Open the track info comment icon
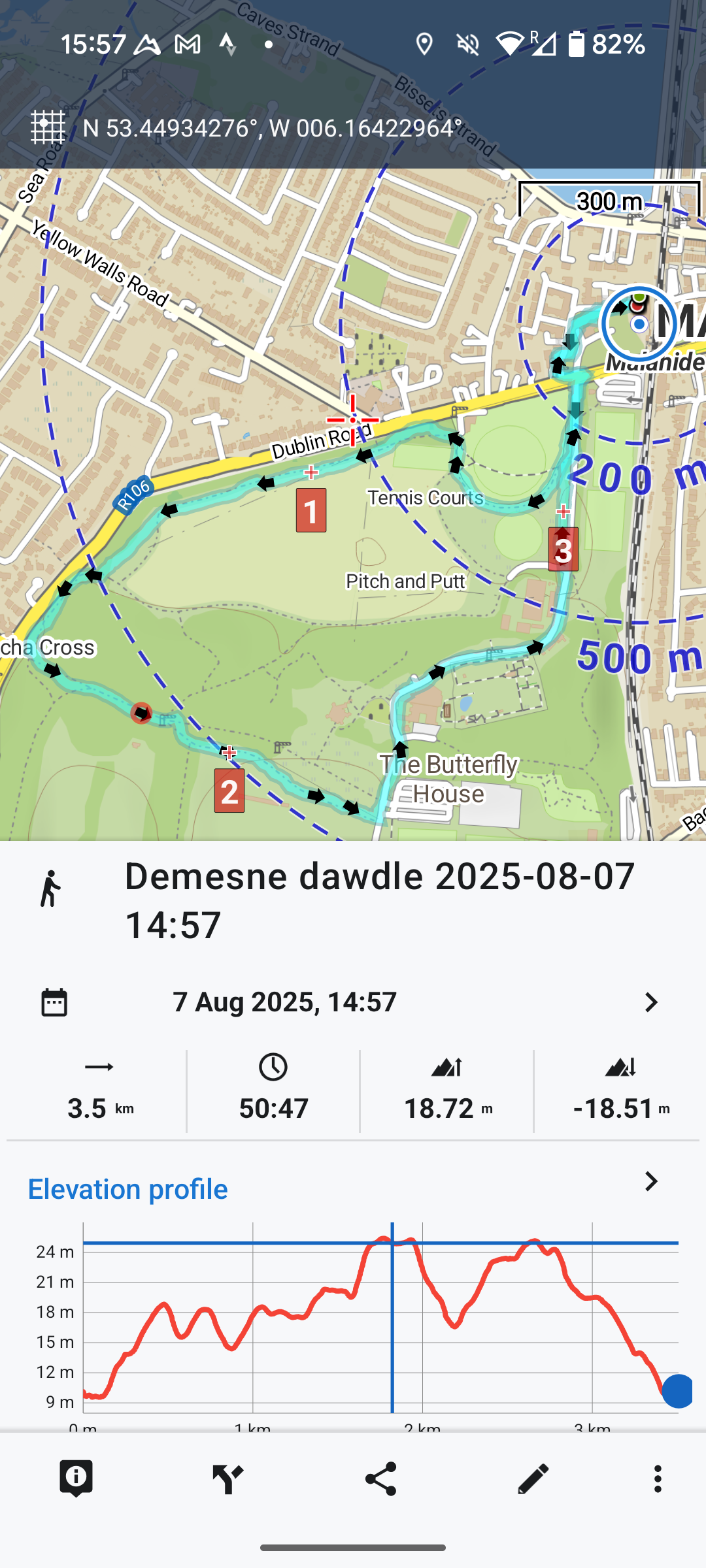706x1568 pixels. click(x=76, y=1478)
